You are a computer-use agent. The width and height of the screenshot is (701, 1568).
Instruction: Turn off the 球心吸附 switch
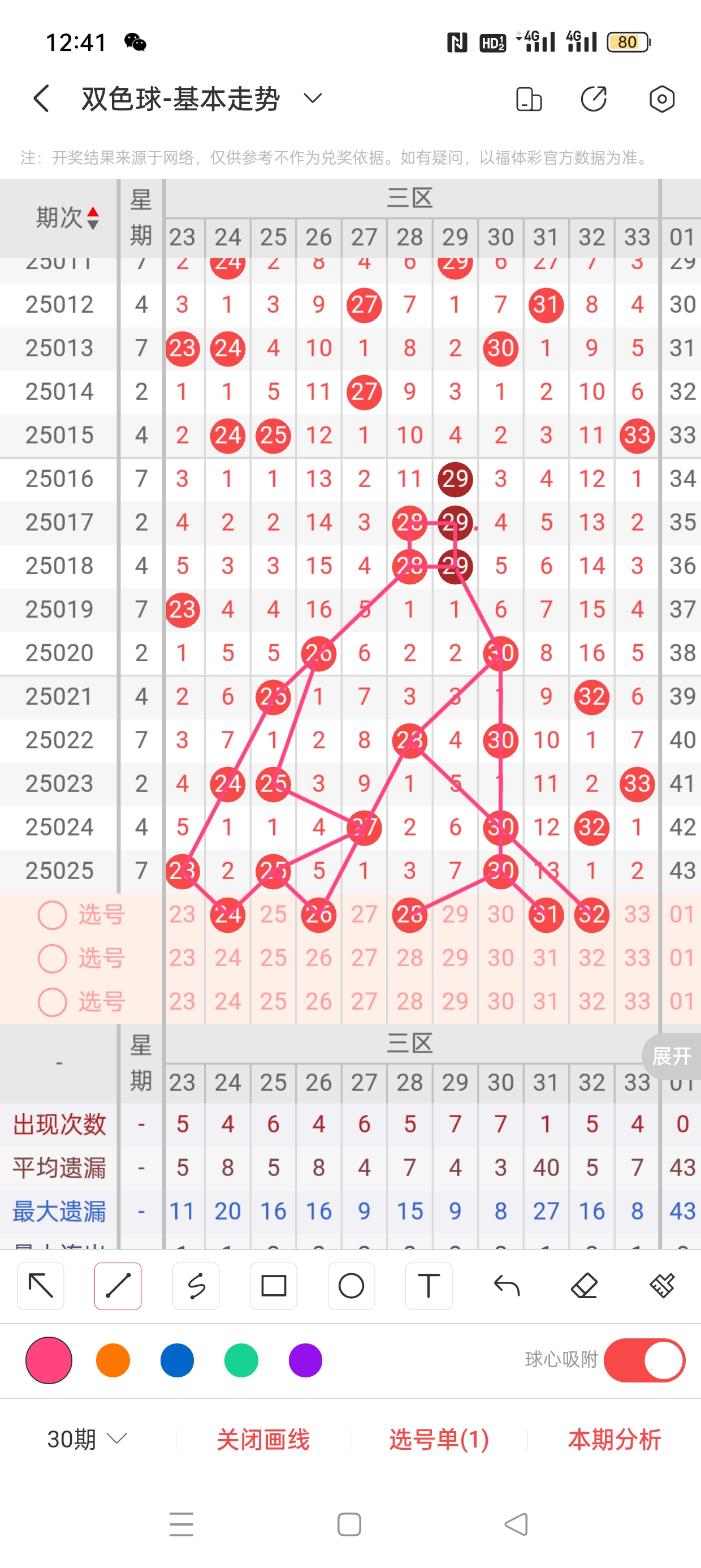click(x=644, y=1360)
